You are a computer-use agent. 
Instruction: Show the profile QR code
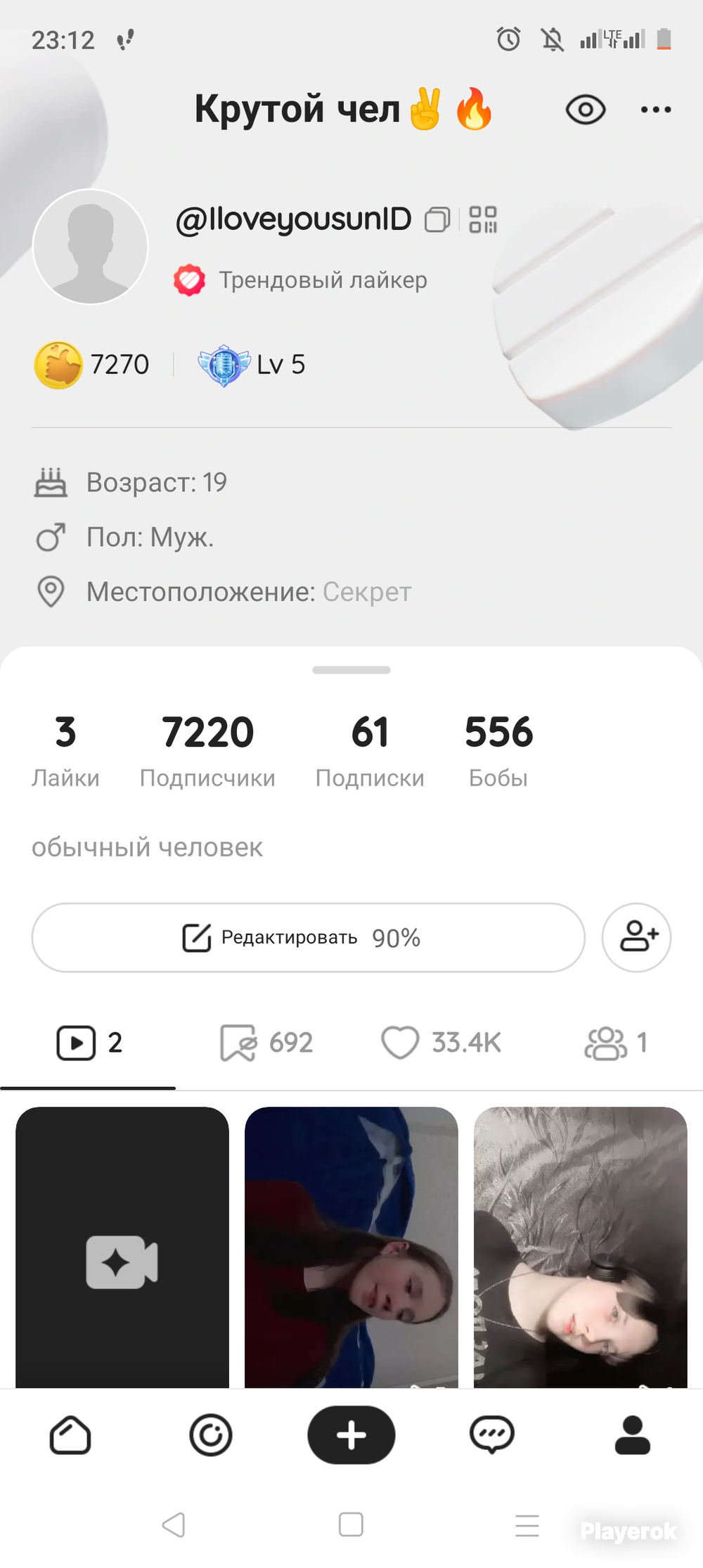click(483, 219)
